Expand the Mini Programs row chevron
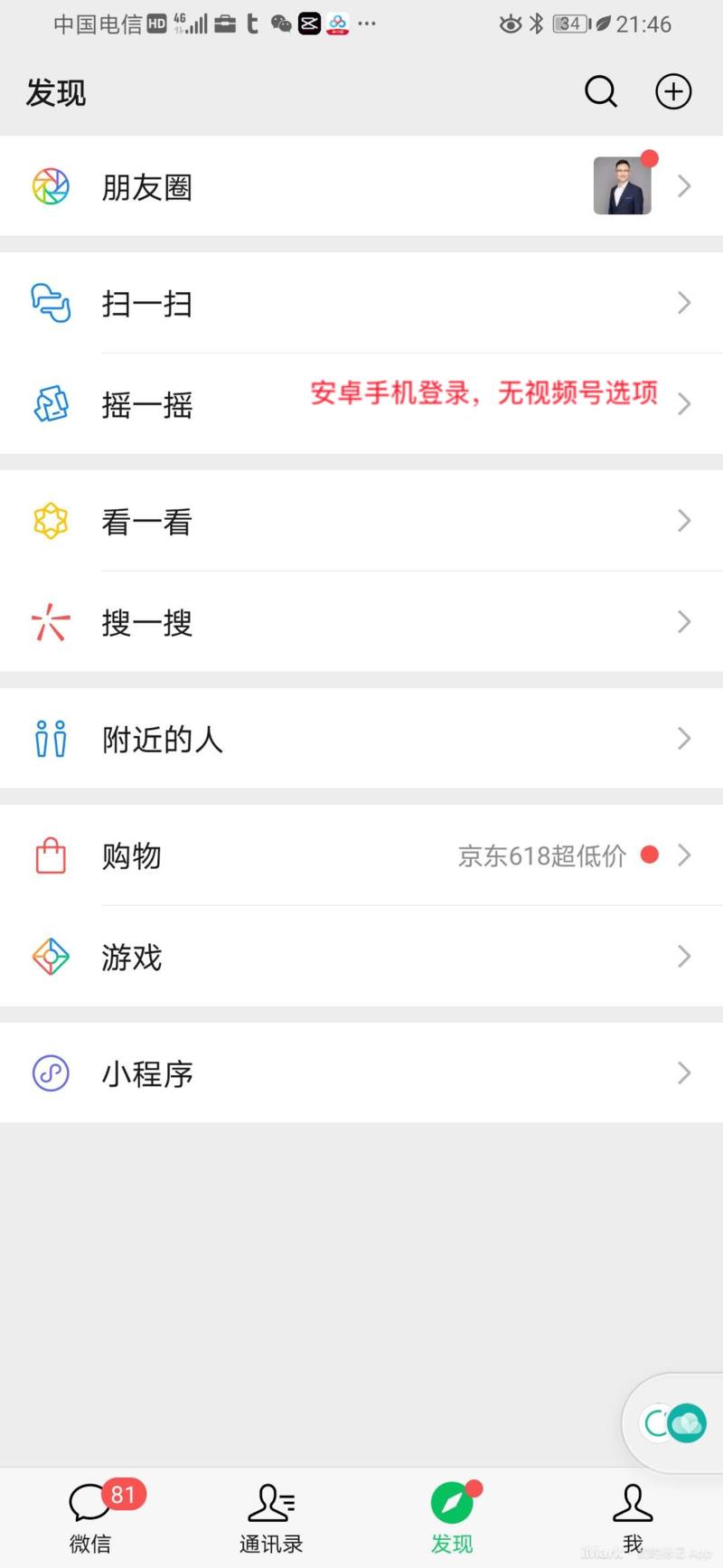Viewport: 723px width, 1568px height. pyautogui.click(x=684, y=1073)
